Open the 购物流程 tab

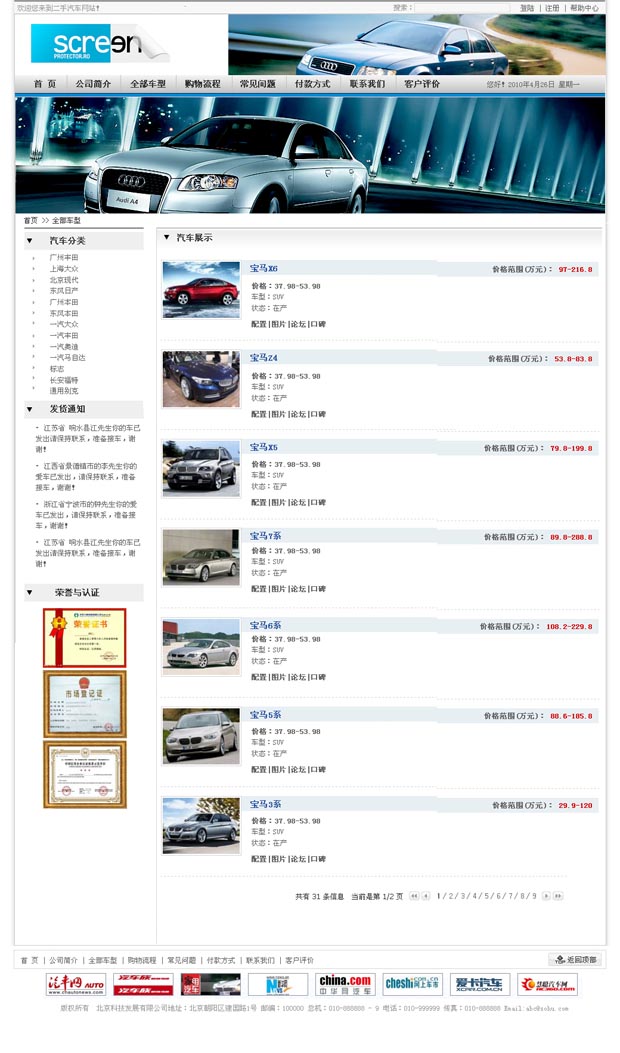203,84
